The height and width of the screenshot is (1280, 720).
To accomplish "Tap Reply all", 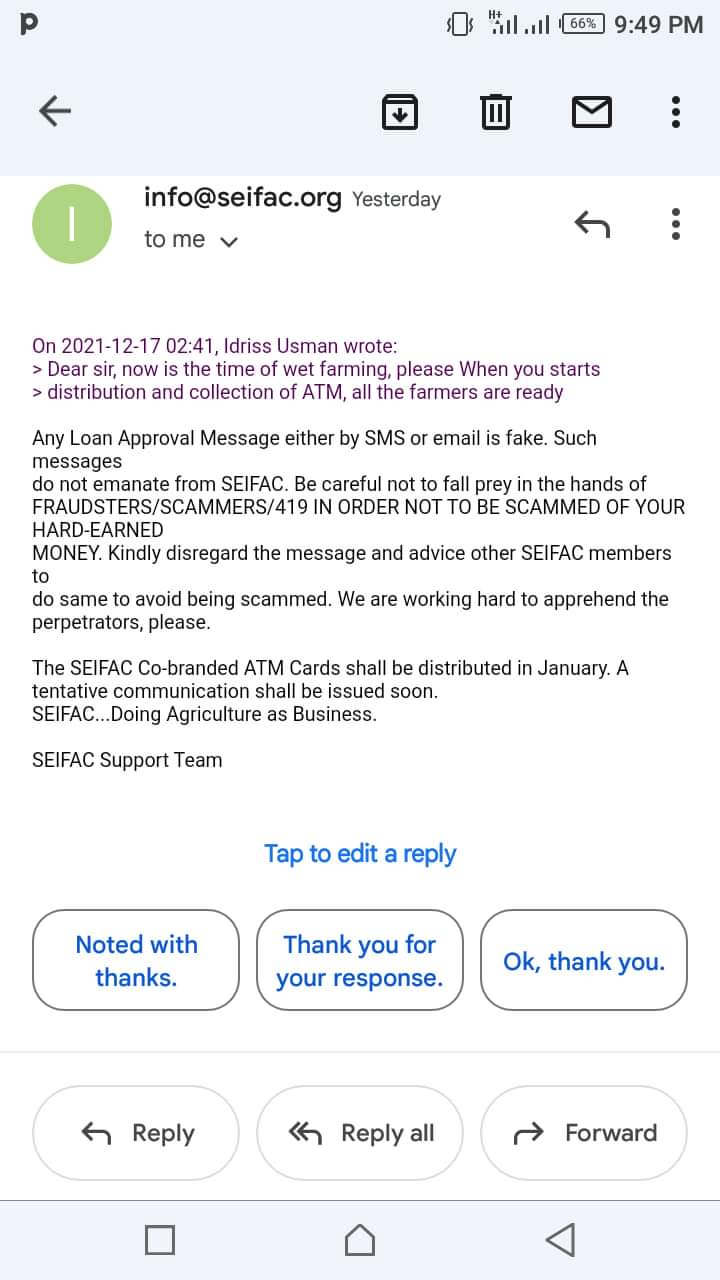I will click(360, 1133).
